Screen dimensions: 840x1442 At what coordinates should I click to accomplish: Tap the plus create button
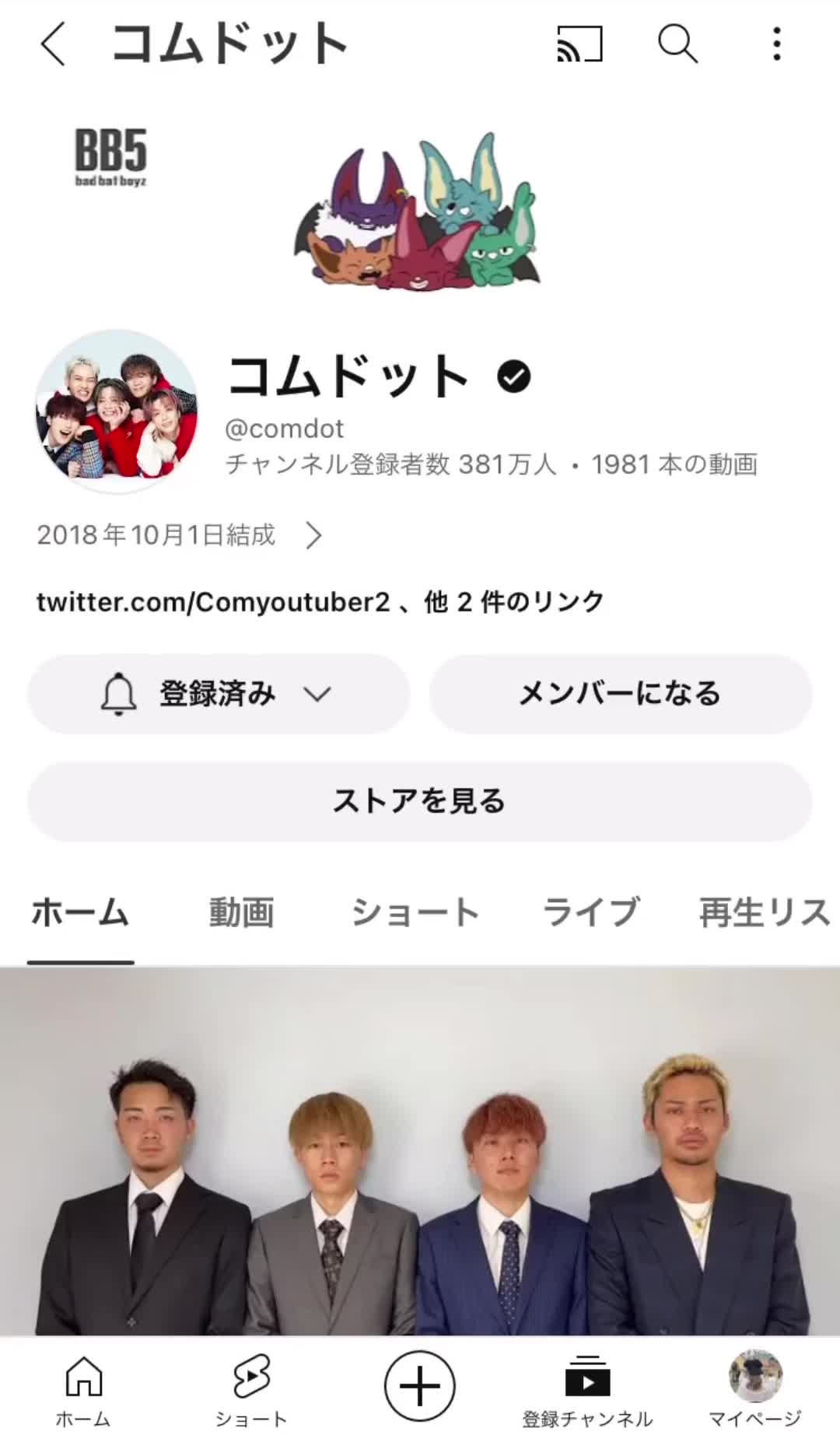[420, 1386]
